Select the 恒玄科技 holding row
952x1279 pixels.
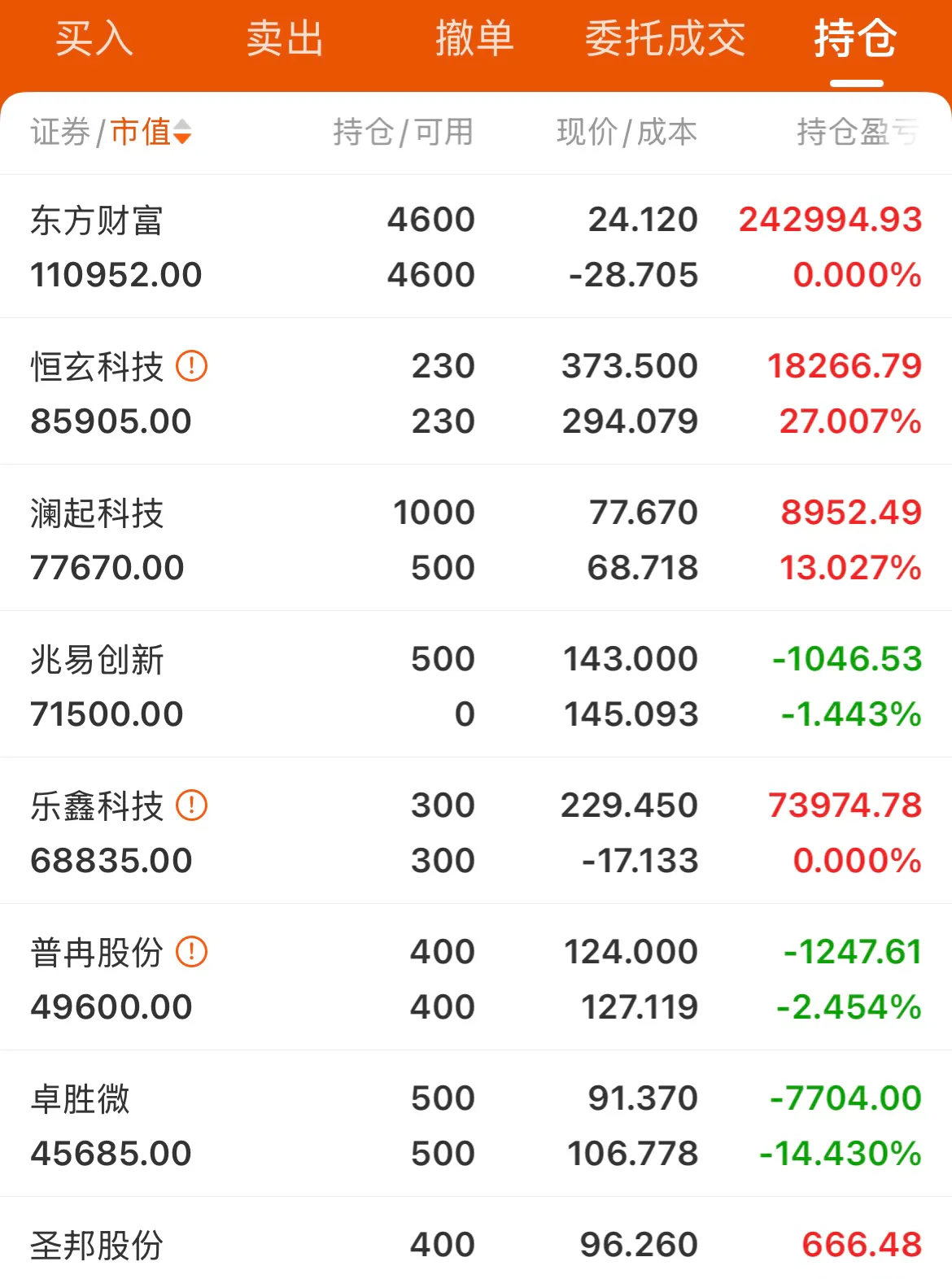pos(476,393)
